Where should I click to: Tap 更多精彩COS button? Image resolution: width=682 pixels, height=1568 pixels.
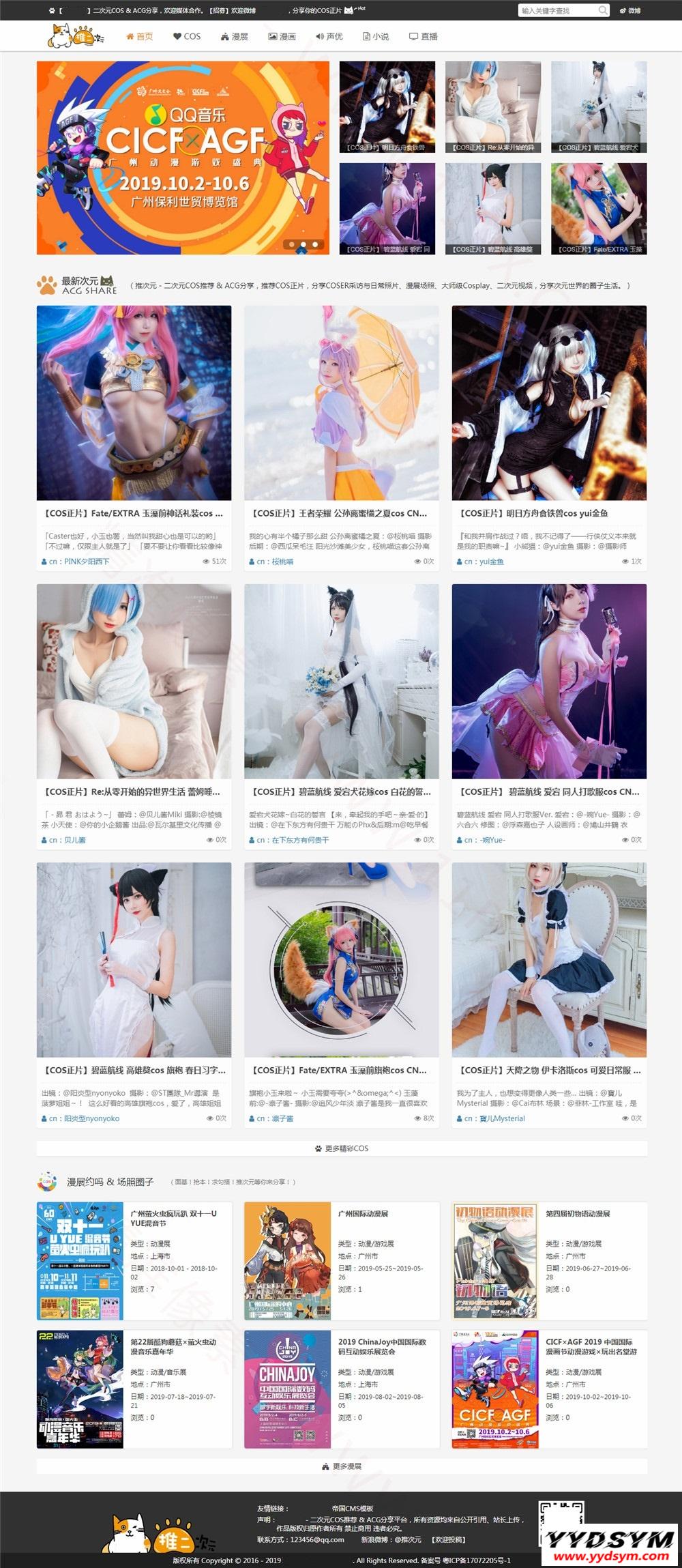point(342,1148)
